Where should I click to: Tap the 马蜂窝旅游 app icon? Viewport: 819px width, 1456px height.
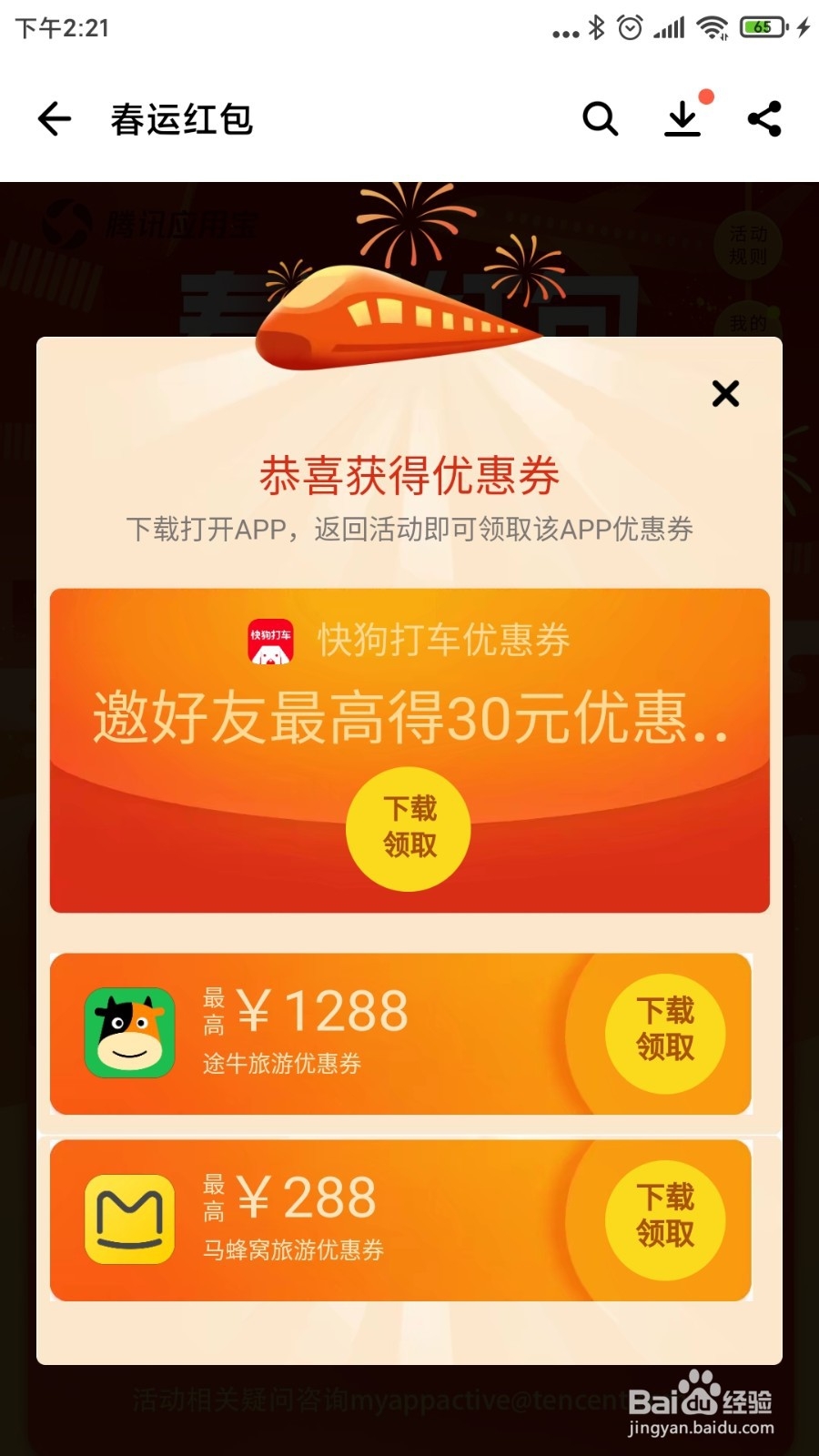[x=130, y=1219]
